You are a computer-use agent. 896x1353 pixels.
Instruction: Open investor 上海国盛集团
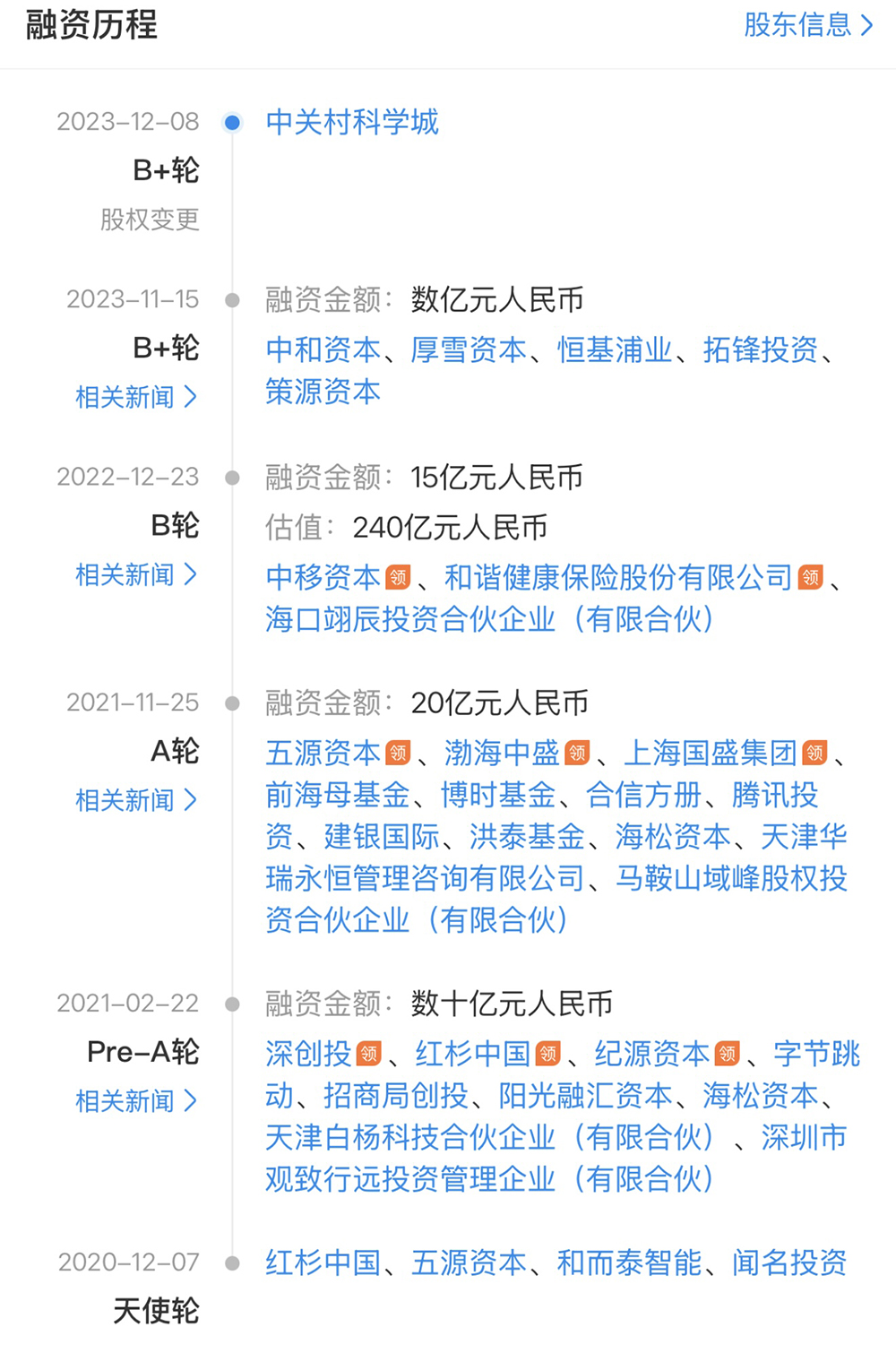[x=710, y=753]
